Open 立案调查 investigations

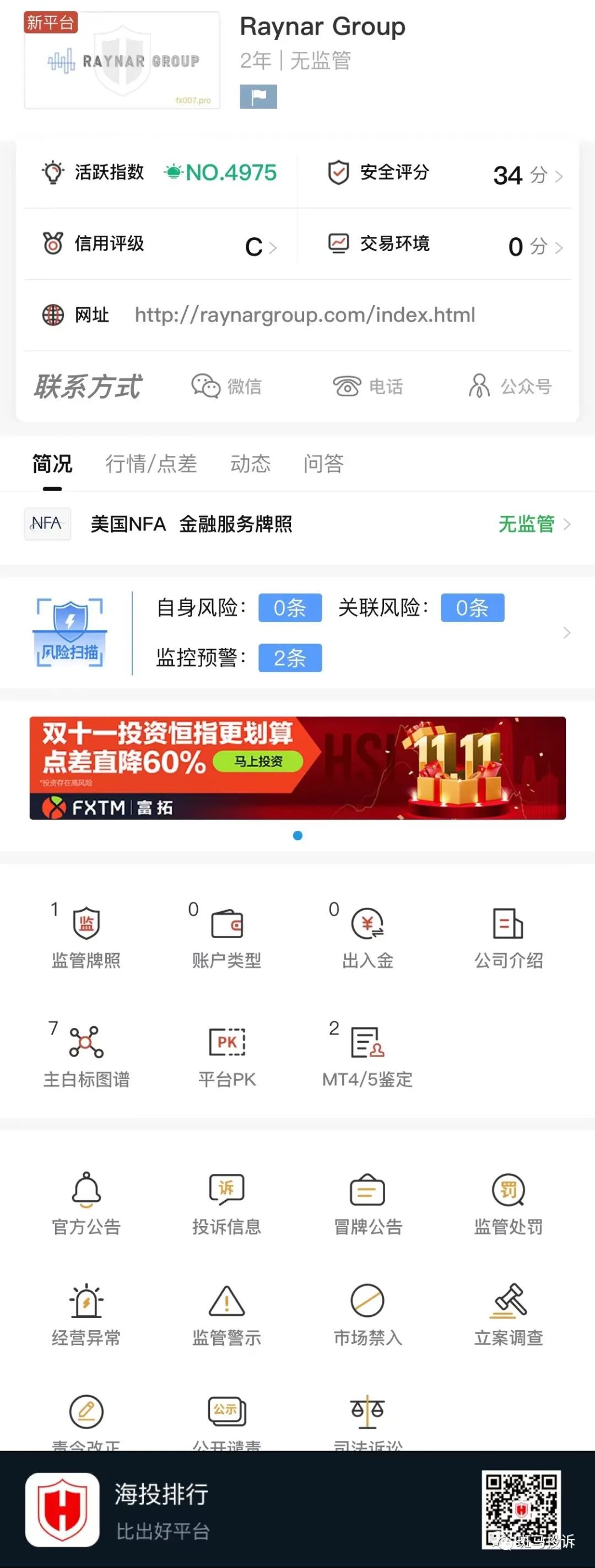(508, 1314)
